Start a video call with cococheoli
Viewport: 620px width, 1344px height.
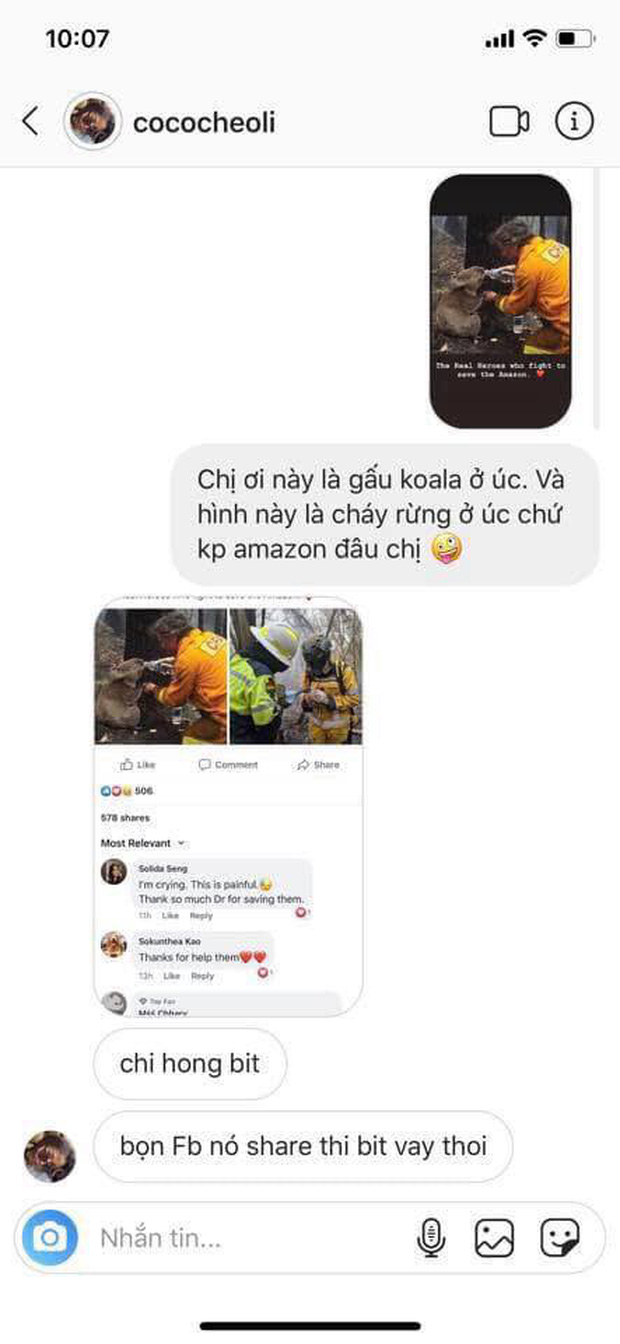[509, 122]
